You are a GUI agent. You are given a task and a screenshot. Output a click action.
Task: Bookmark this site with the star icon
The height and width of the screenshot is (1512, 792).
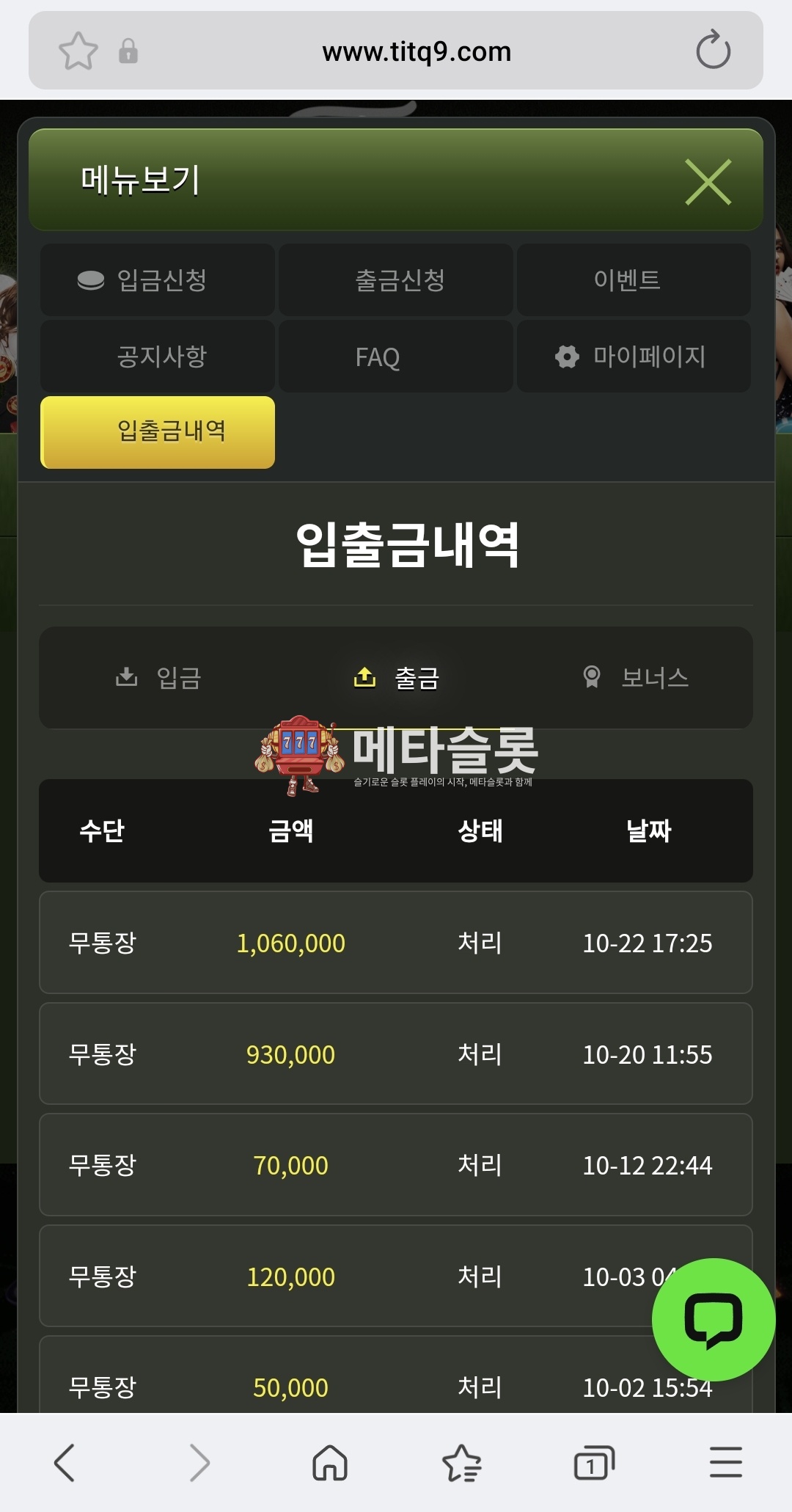(78, 51)
